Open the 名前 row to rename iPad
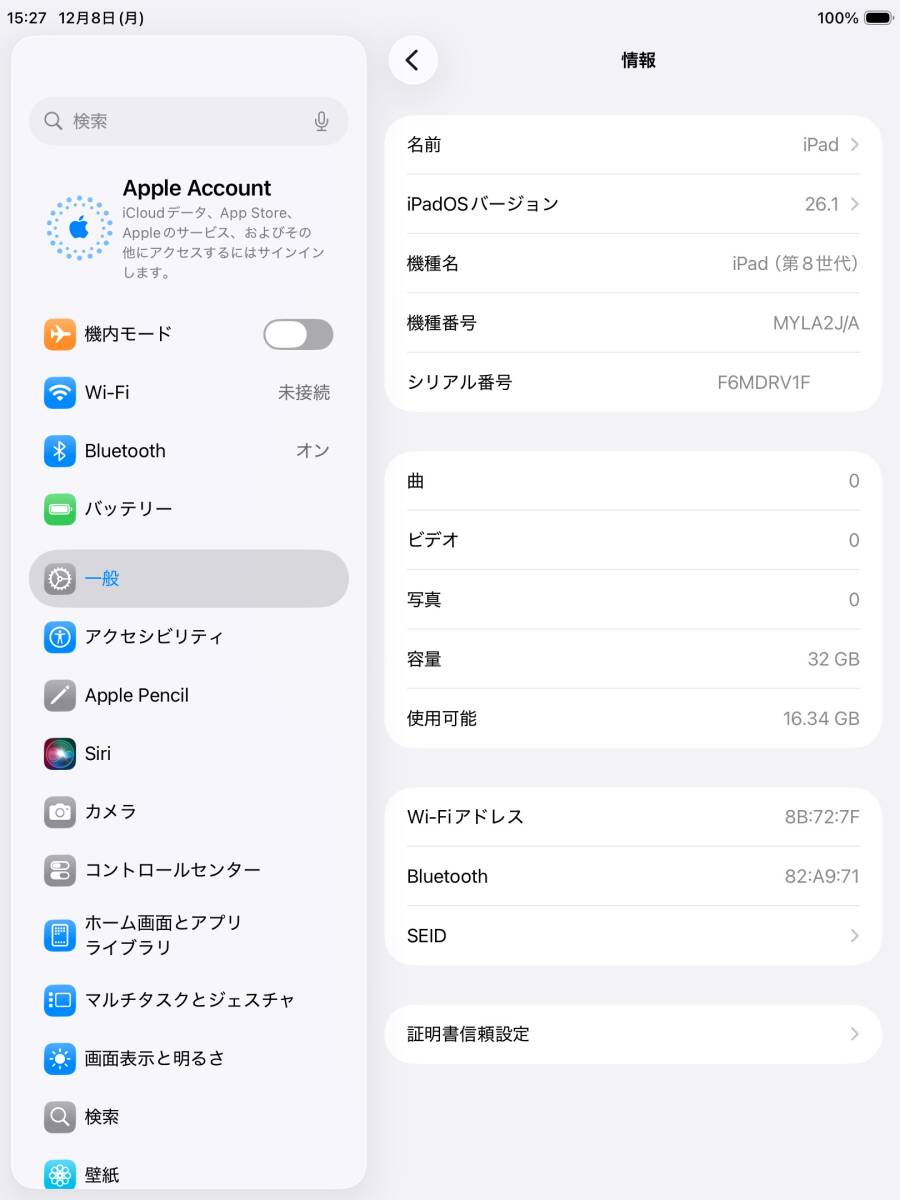Screen dimensions: 900x1200 click(633, 145)
